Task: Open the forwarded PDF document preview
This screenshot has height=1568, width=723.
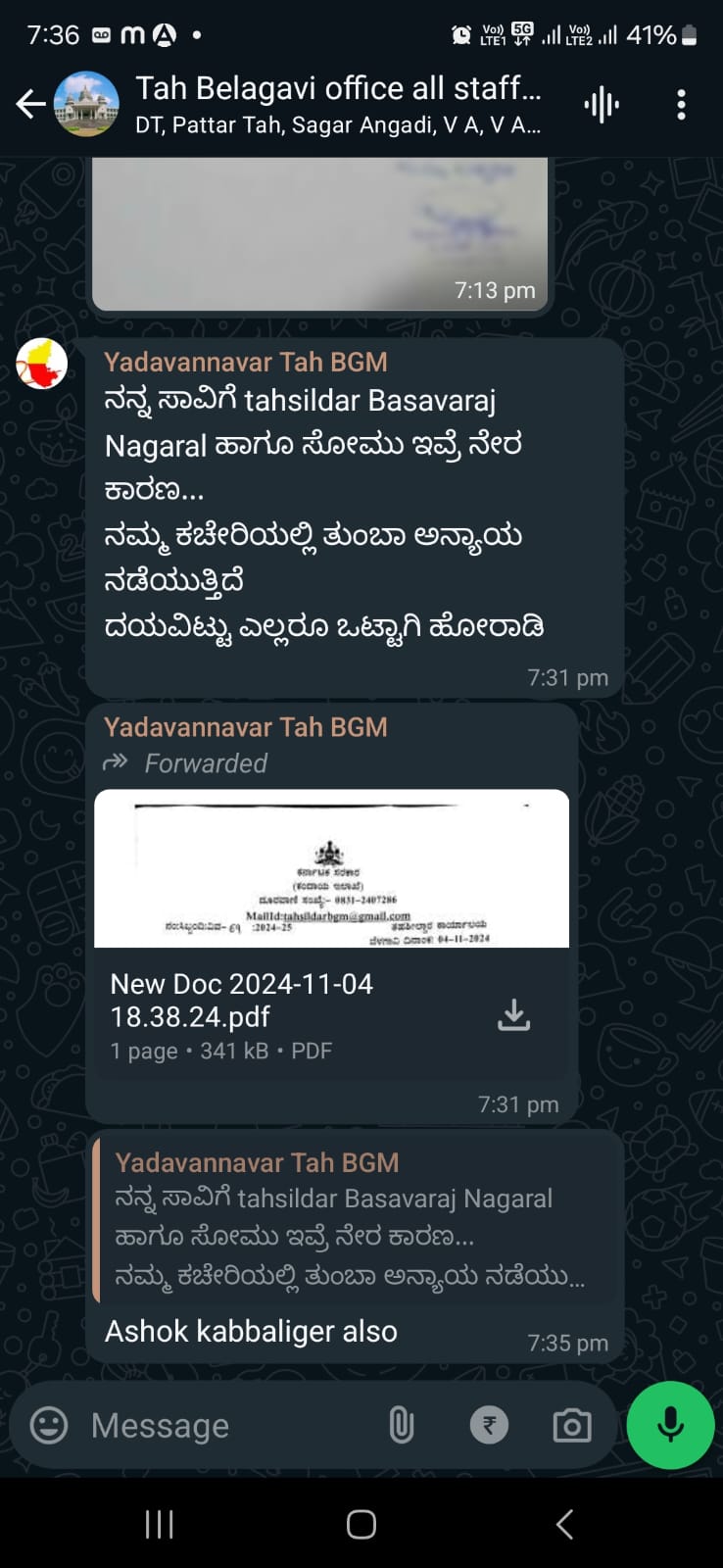Action: [x=331, y=868]
